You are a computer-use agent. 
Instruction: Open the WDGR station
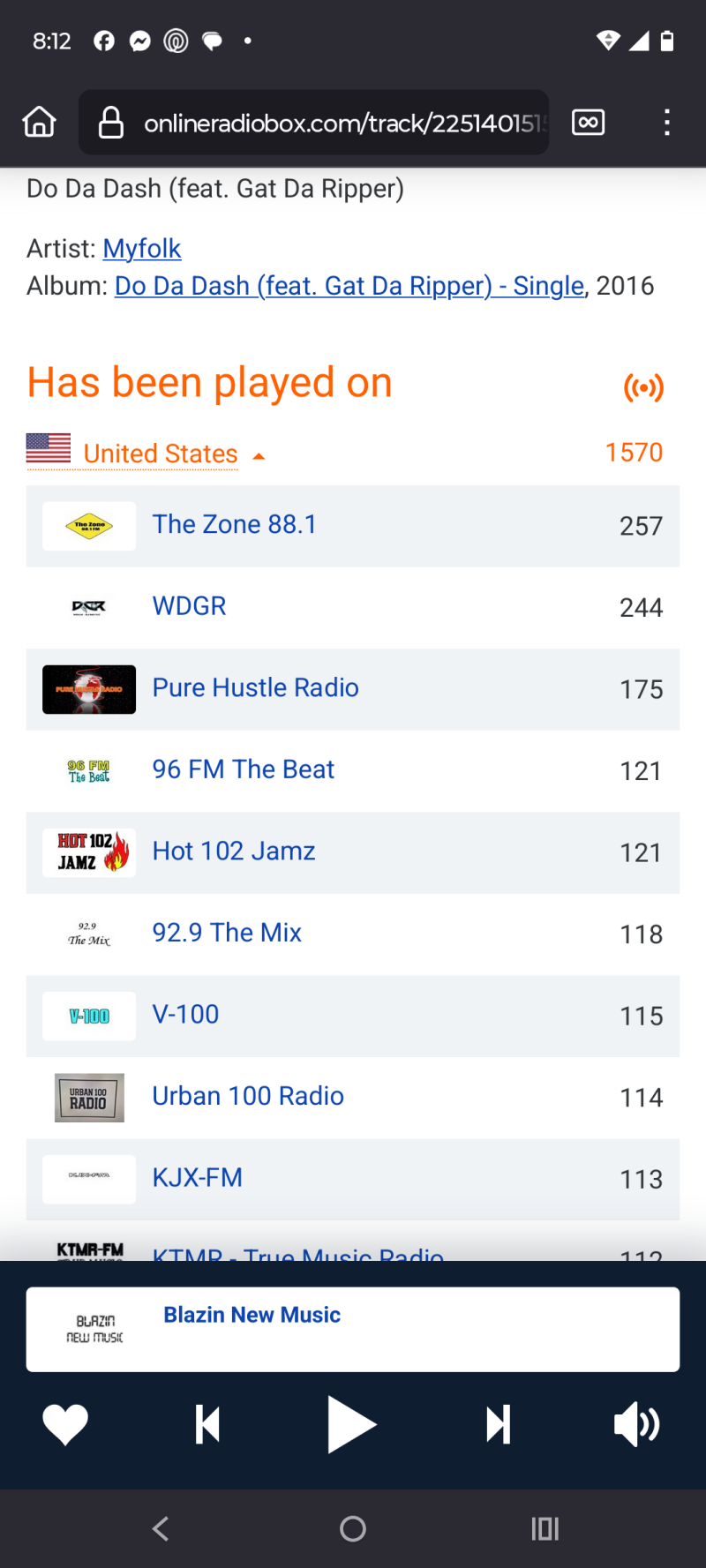[189, 606]
